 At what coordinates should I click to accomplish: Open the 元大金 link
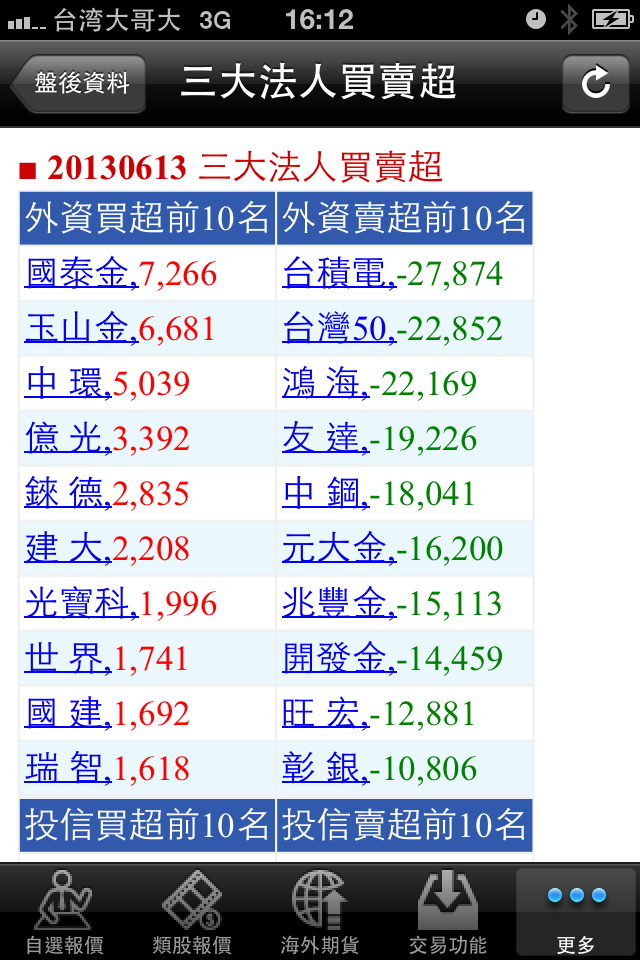(x=339, y=549)
